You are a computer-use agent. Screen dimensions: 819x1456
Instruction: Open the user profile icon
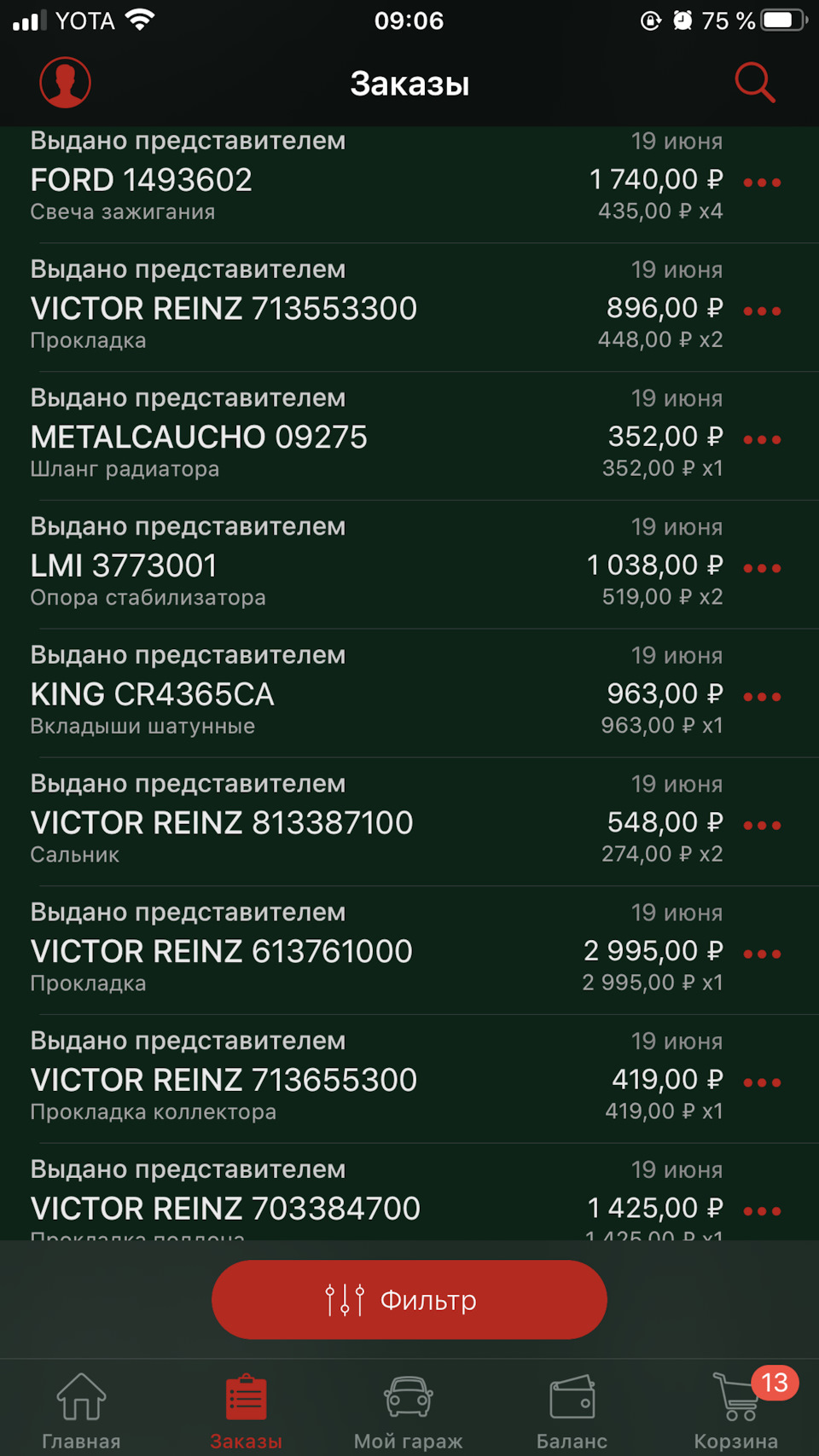point(65,83)
